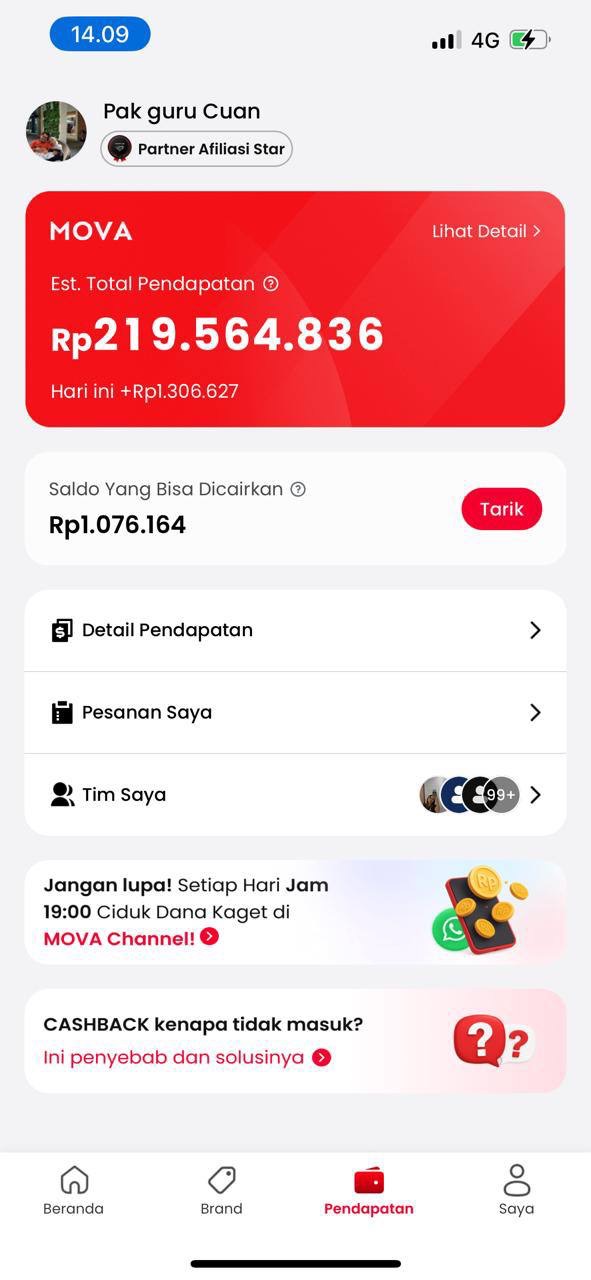Select the Pendapatan tab

369,1190
